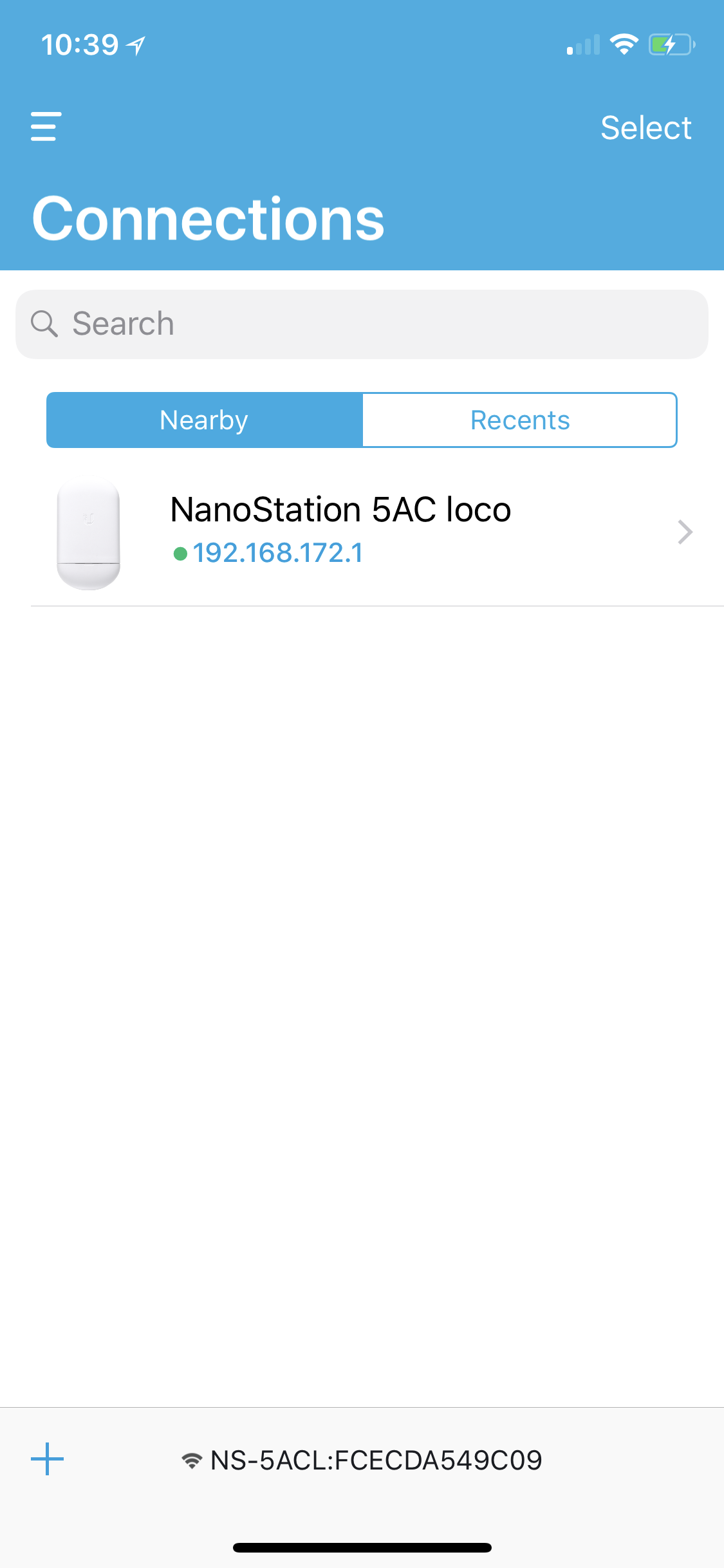
Task: Open NanoStation 5AC loco device
Action: tap(377, 532)
